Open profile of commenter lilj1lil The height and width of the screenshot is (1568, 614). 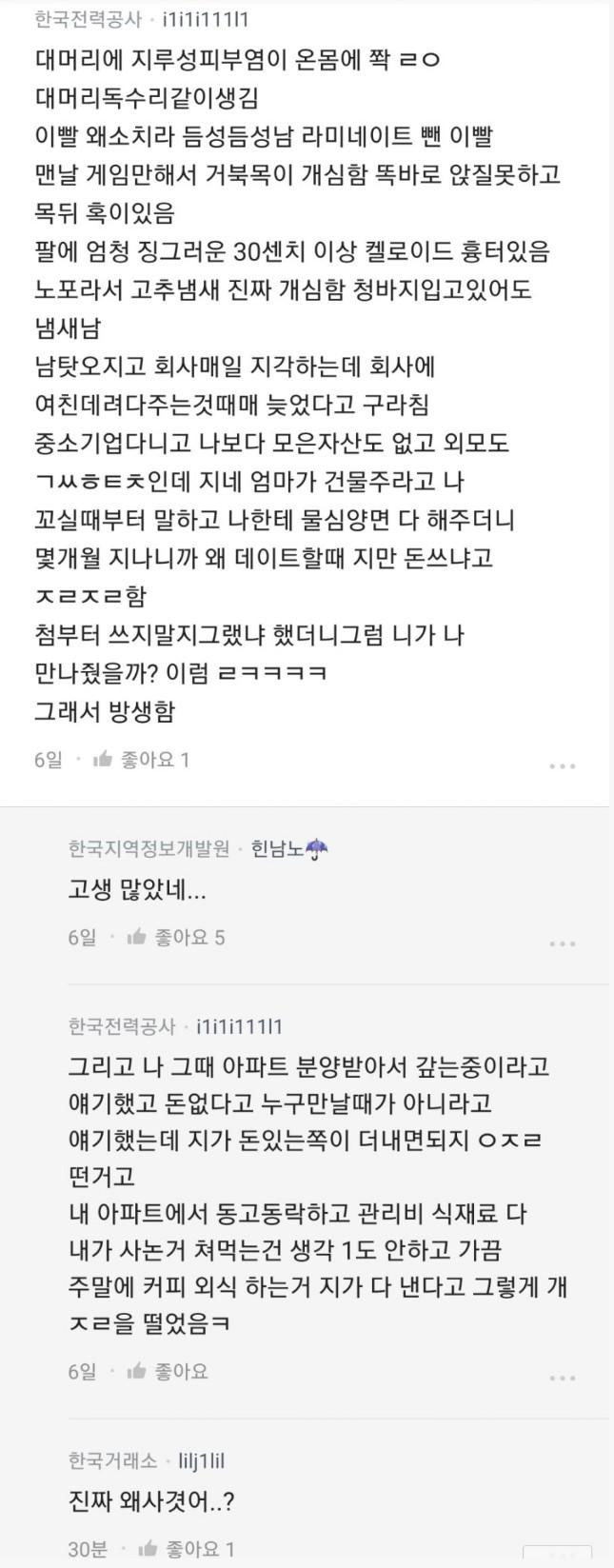point(201,1460)
